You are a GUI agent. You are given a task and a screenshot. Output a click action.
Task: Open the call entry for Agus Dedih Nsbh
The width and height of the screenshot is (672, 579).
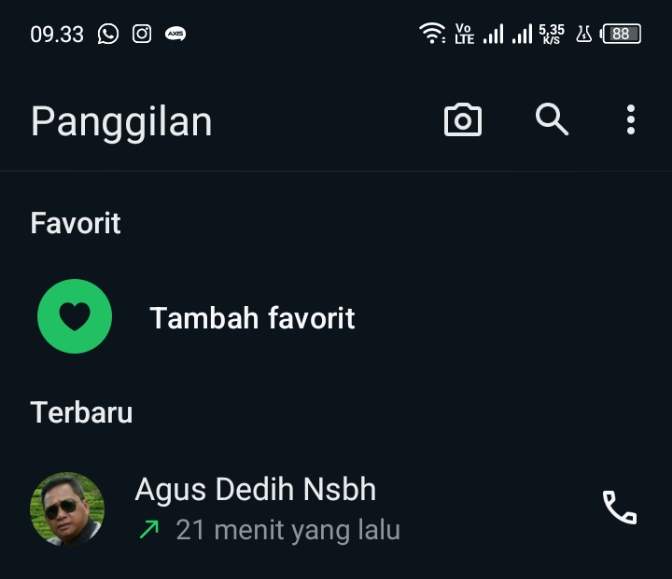coord(300,508)
